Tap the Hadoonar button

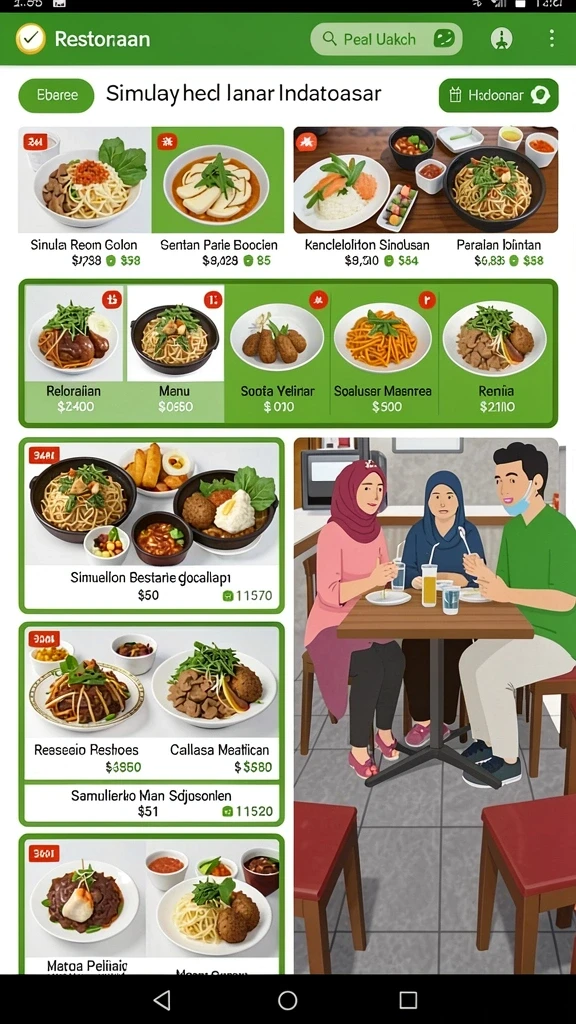tap(498, 95)
